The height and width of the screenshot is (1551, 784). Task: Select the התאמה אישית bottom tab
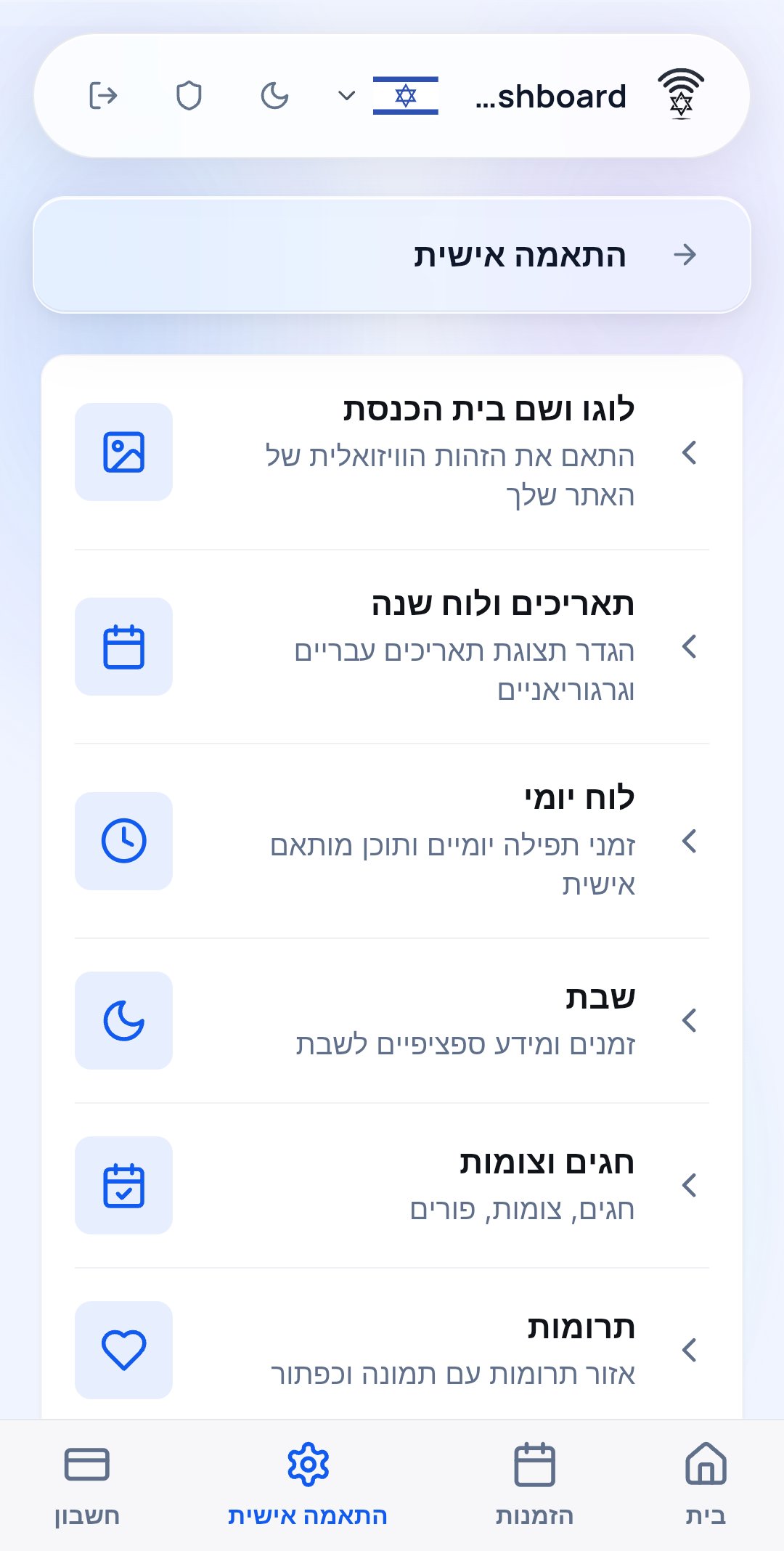pyautogui.click(x=308, y=1485)
